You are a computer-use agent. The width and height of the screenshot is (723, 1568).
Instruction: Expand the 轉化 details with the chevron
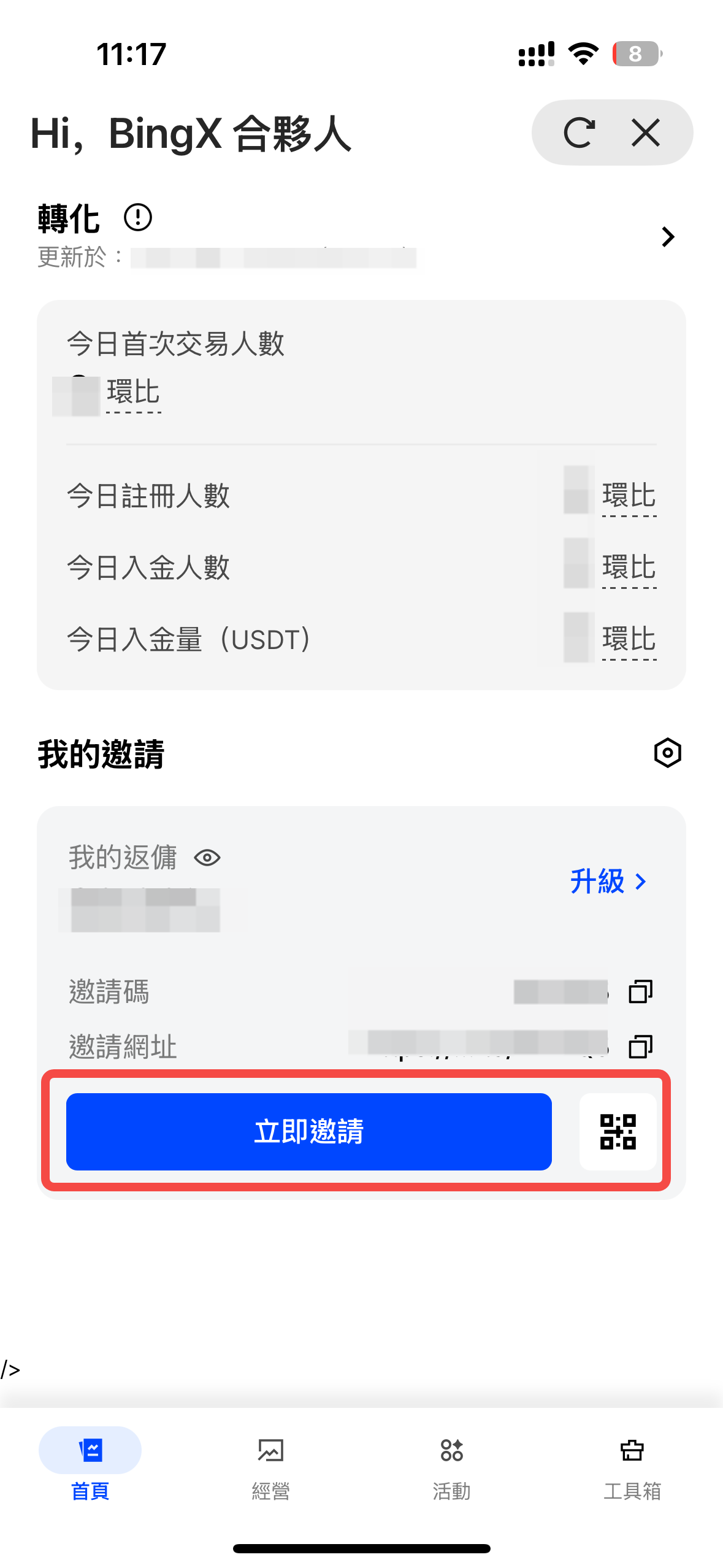[667, 237]
